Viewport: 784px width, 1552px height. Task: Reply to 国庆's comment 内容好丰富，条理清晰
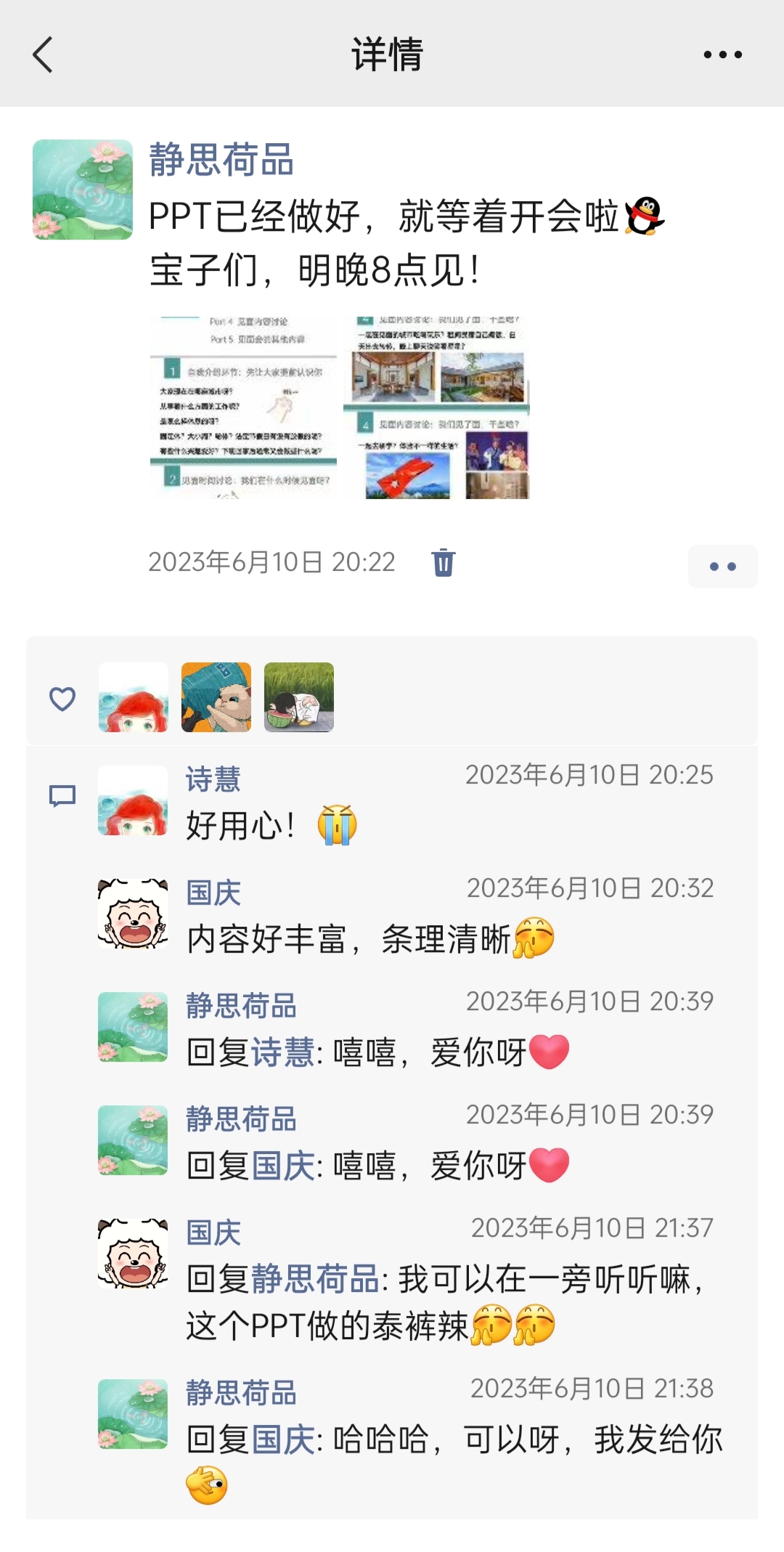click(x=348, y=939)
